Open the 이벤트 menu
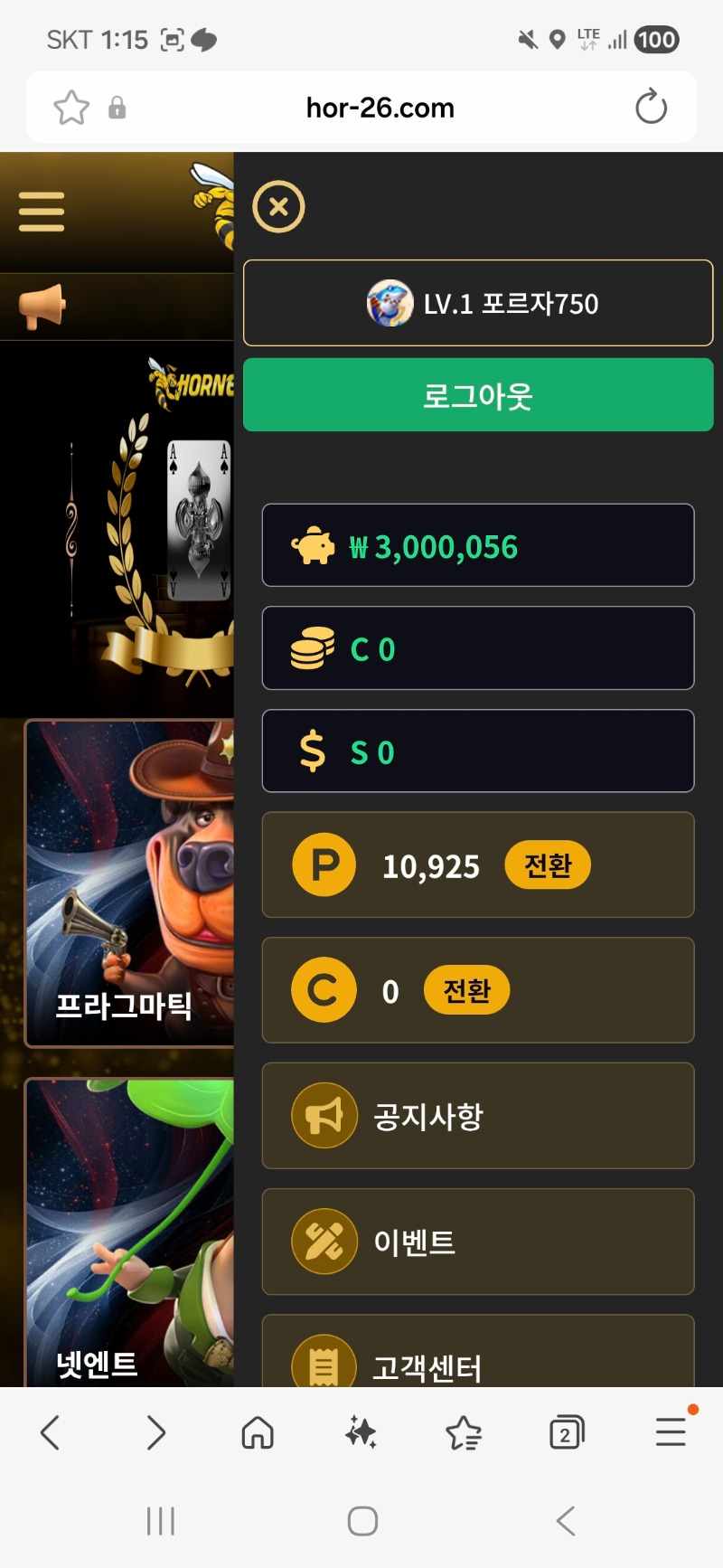The image size is (723, 1568). [478, 1242]
